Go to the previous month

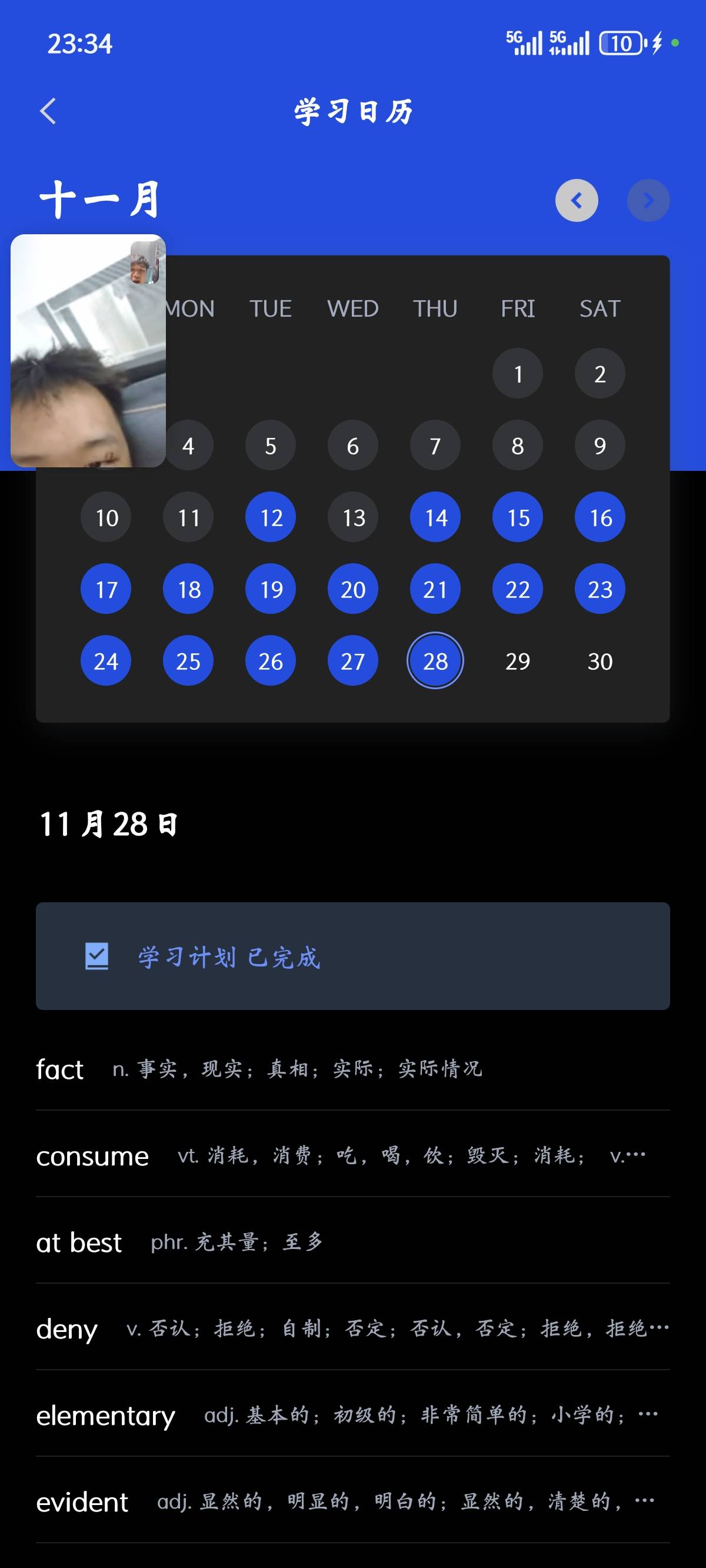[577, 200]
